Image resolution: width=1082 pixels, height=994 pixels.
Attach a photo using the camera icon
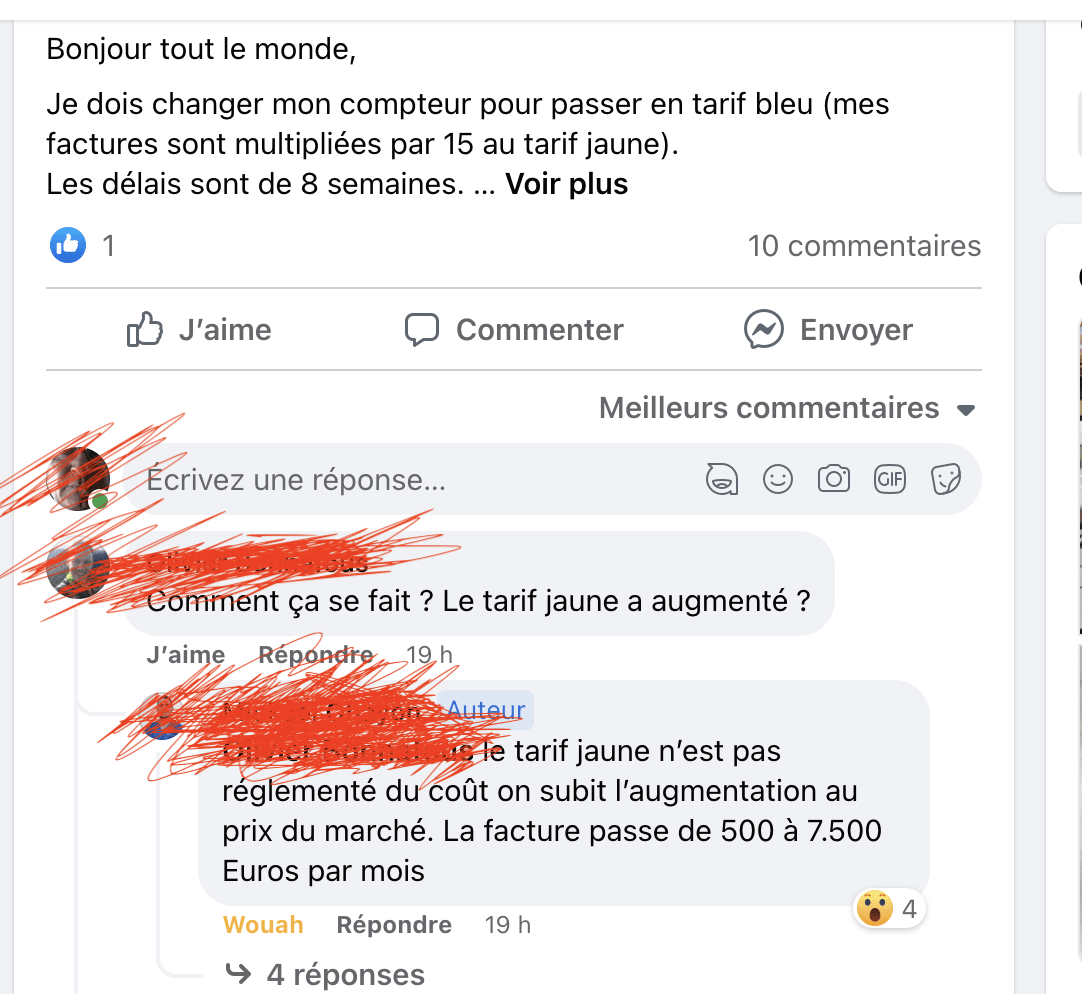(x=833, y=480)
